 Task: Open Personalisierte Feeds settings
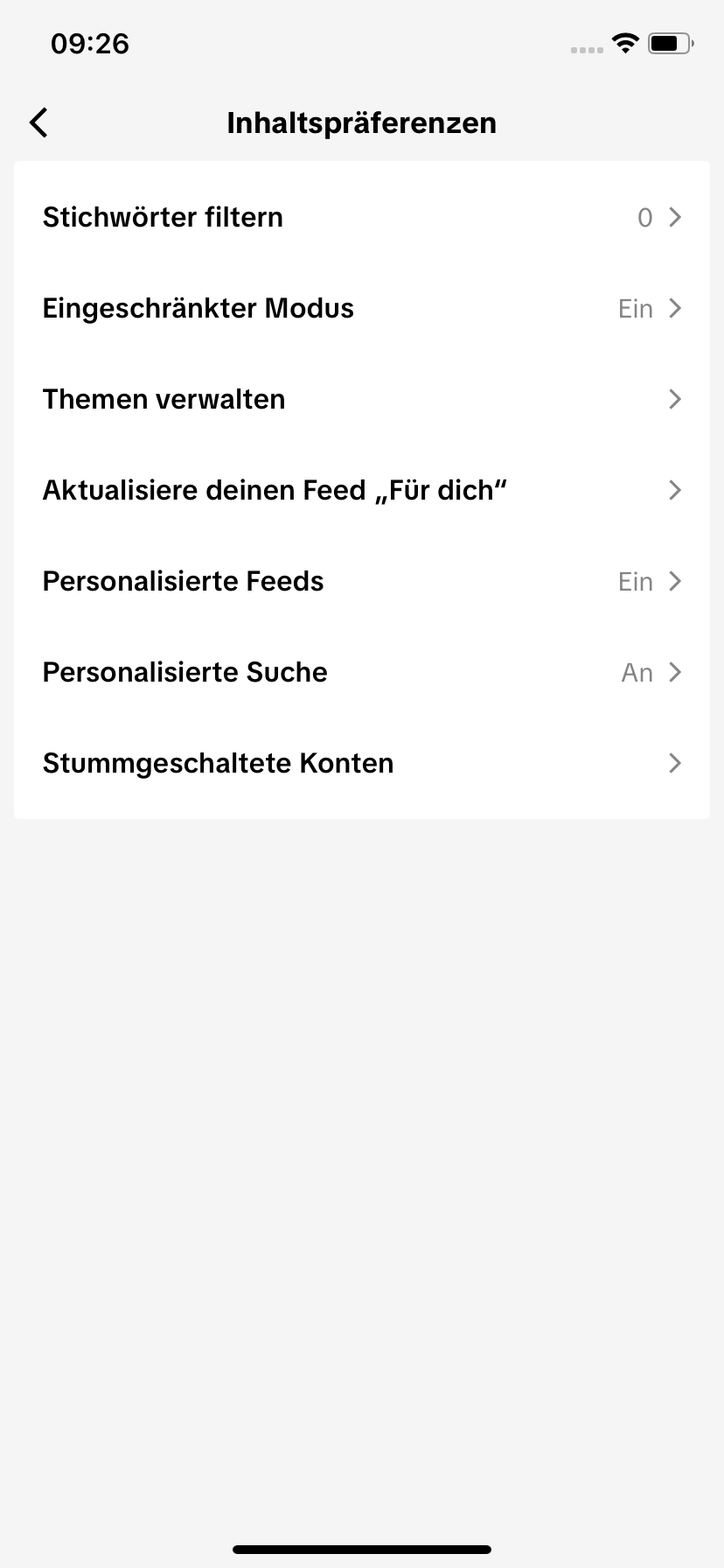coord(362,581)
